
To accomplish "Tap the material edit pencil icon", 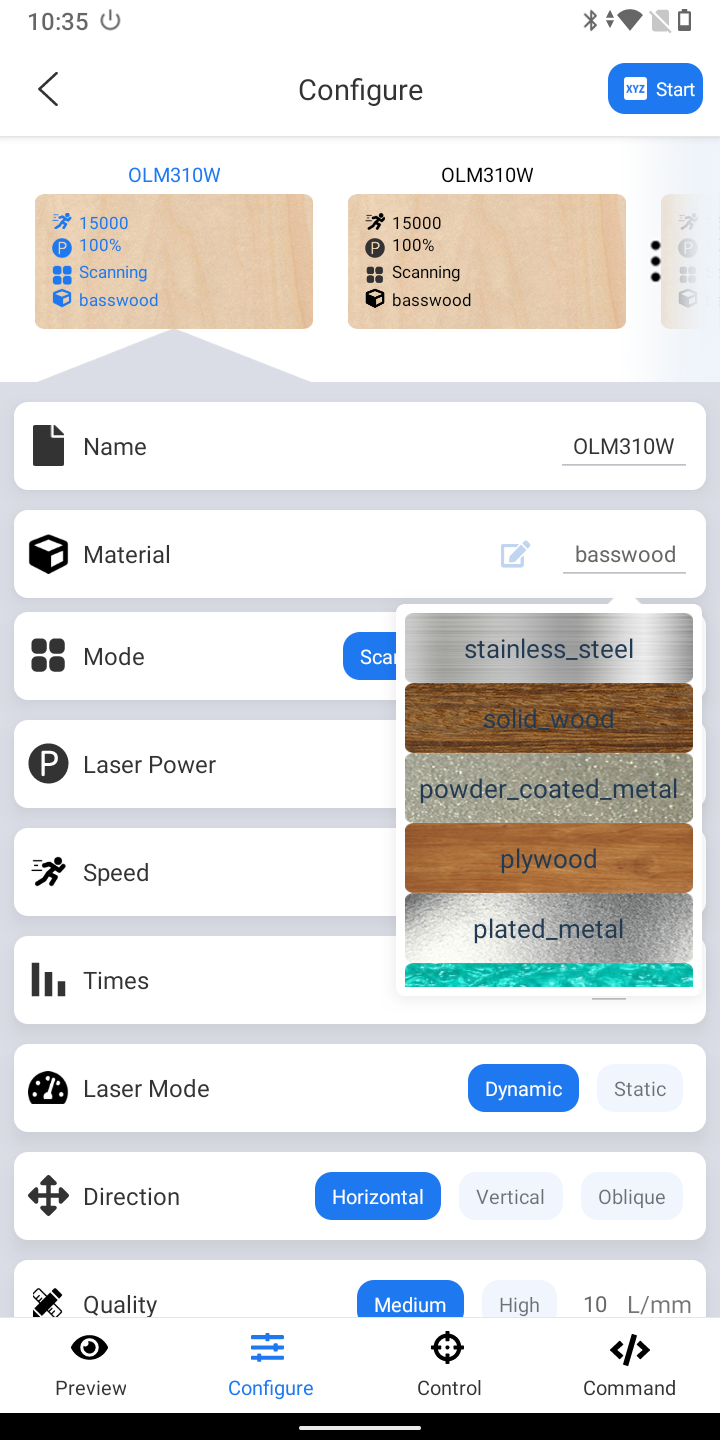I will 515,554.
